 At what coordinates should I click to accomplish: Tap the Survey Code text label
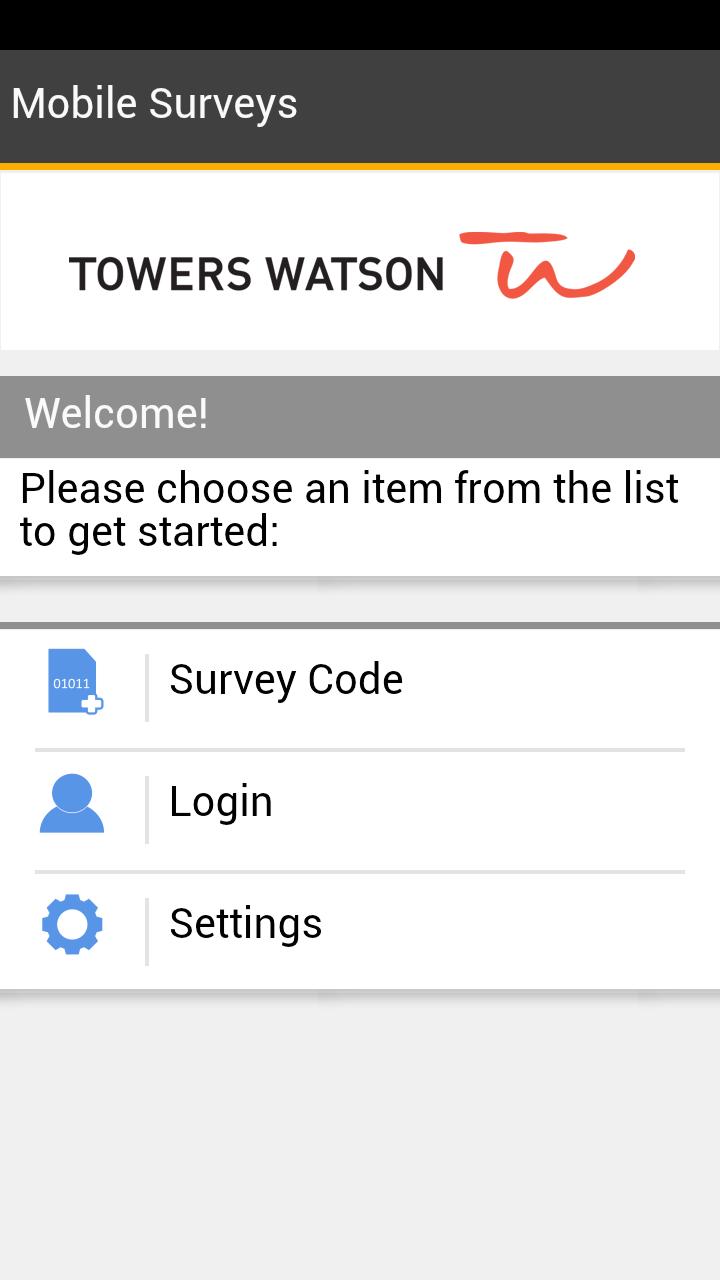pos(286,680)
